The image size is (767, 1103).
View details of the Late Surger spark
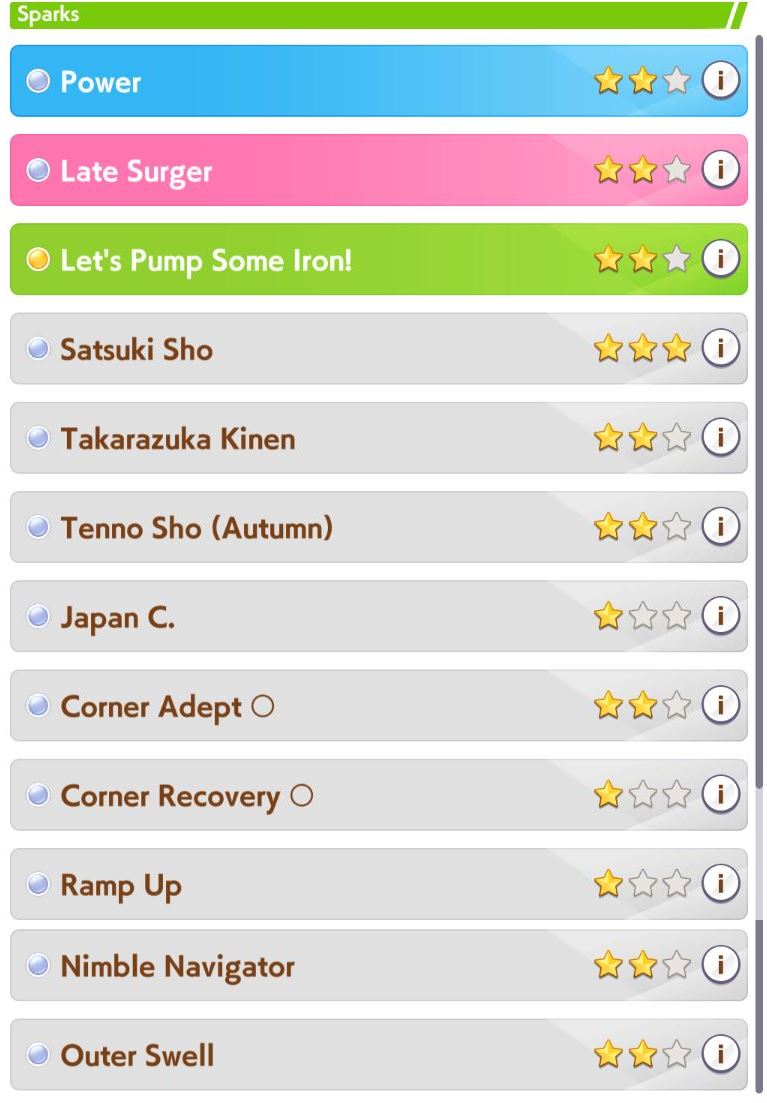tap(720, 170)
